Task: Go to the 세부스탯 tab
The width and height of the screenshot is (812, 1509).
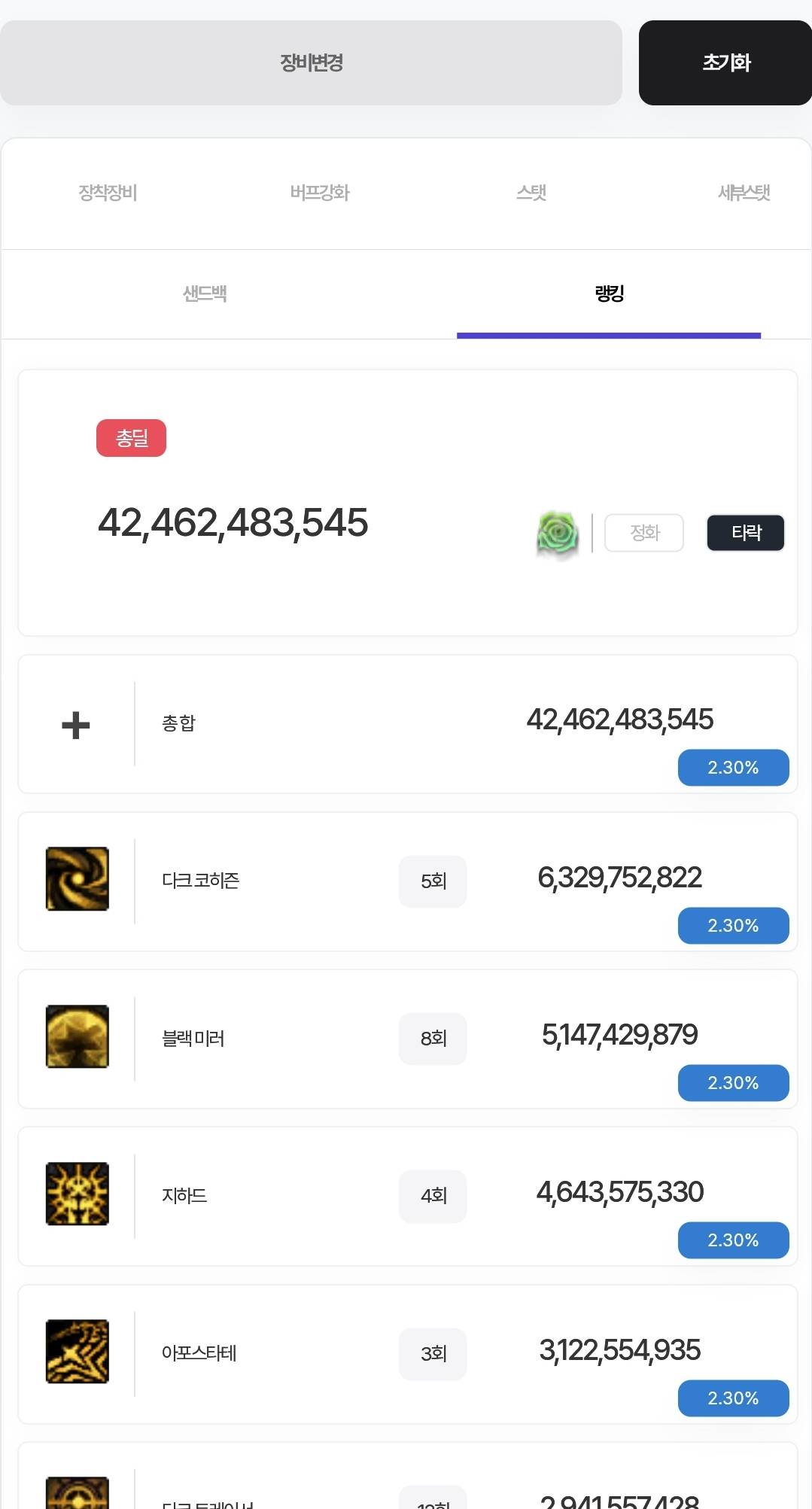Action: (x=744, y=193)
